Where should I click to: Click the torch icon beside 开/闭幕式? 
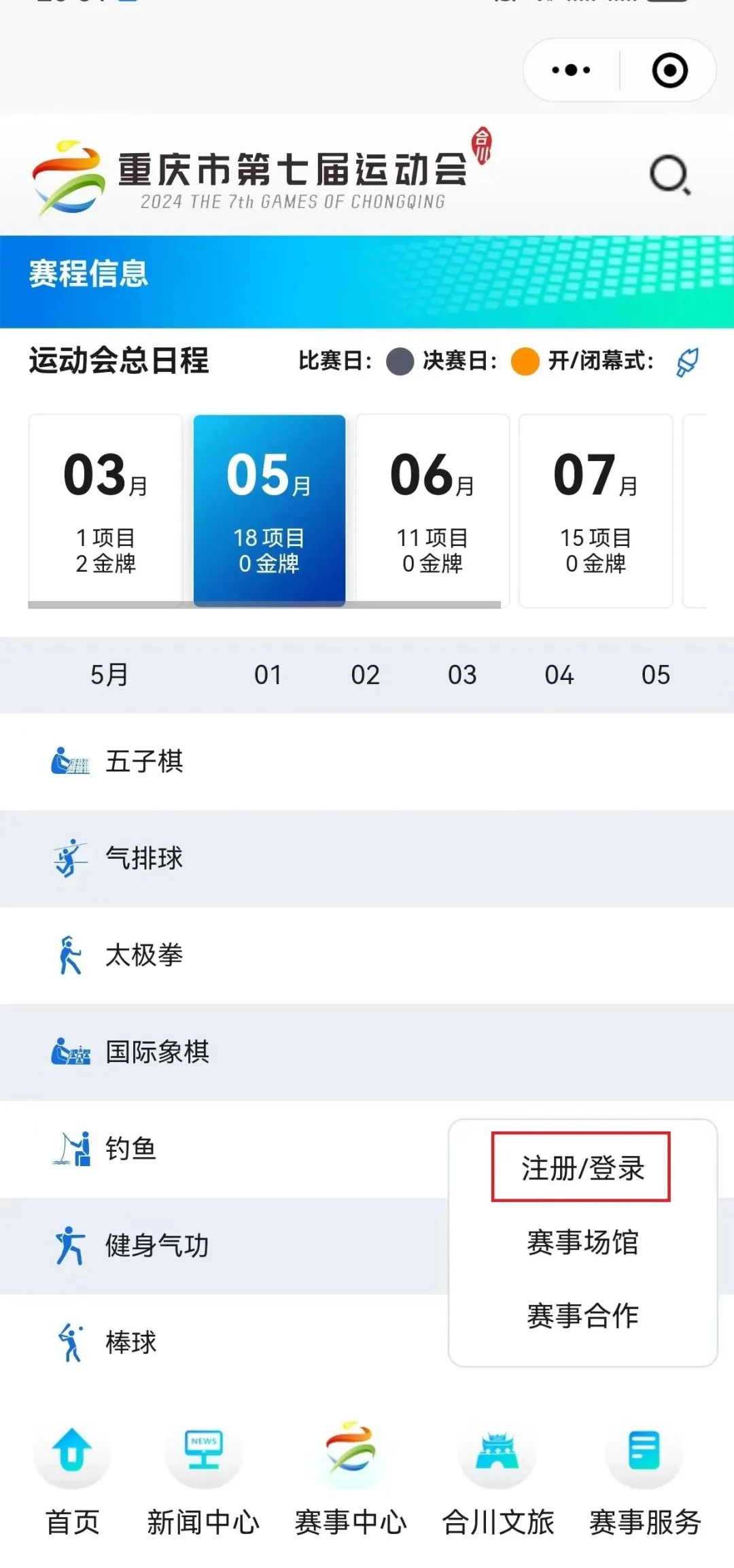[688, 362]
